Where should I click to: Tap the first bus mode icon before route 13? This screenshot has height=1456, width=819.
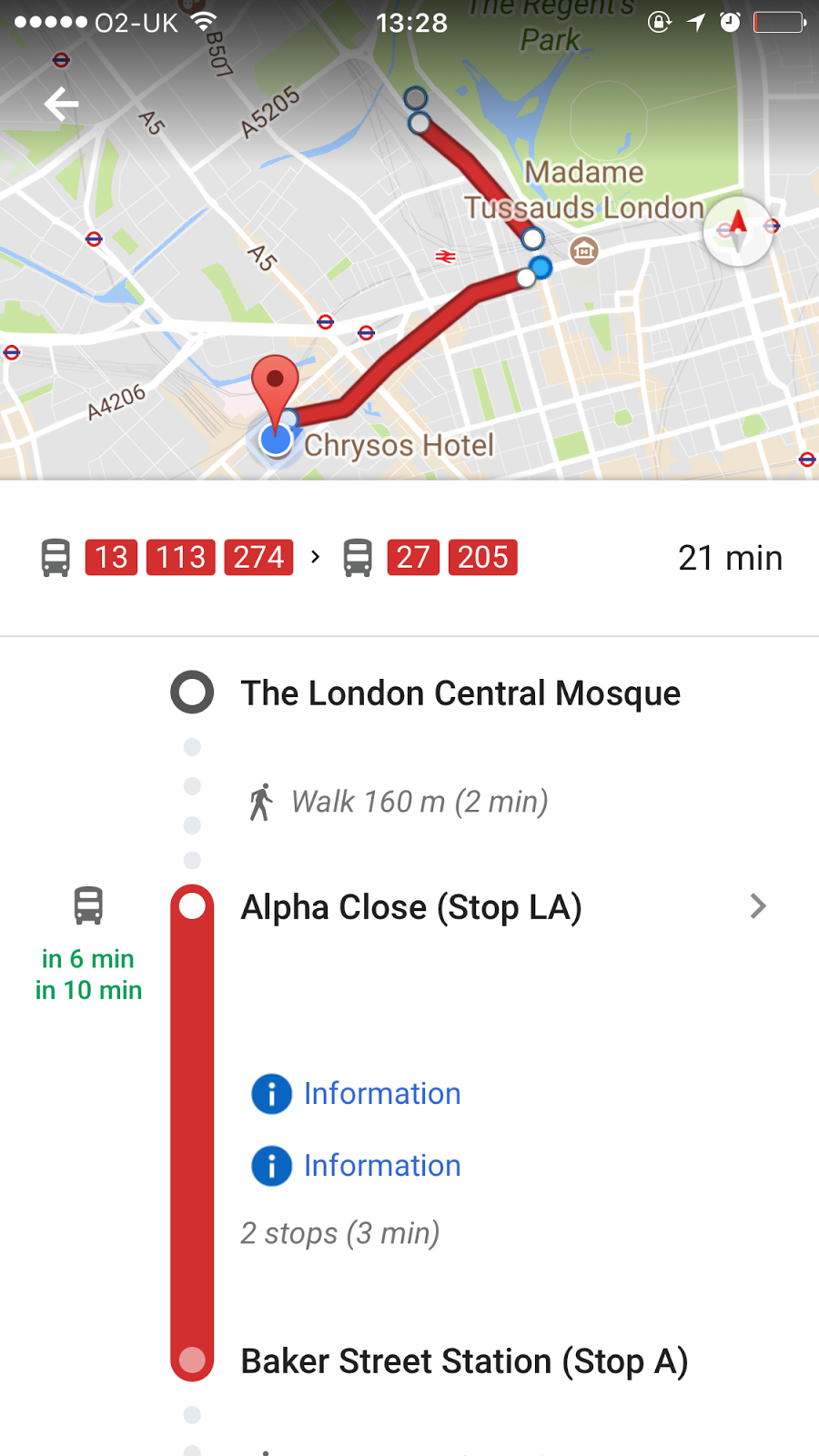[56, 557]
